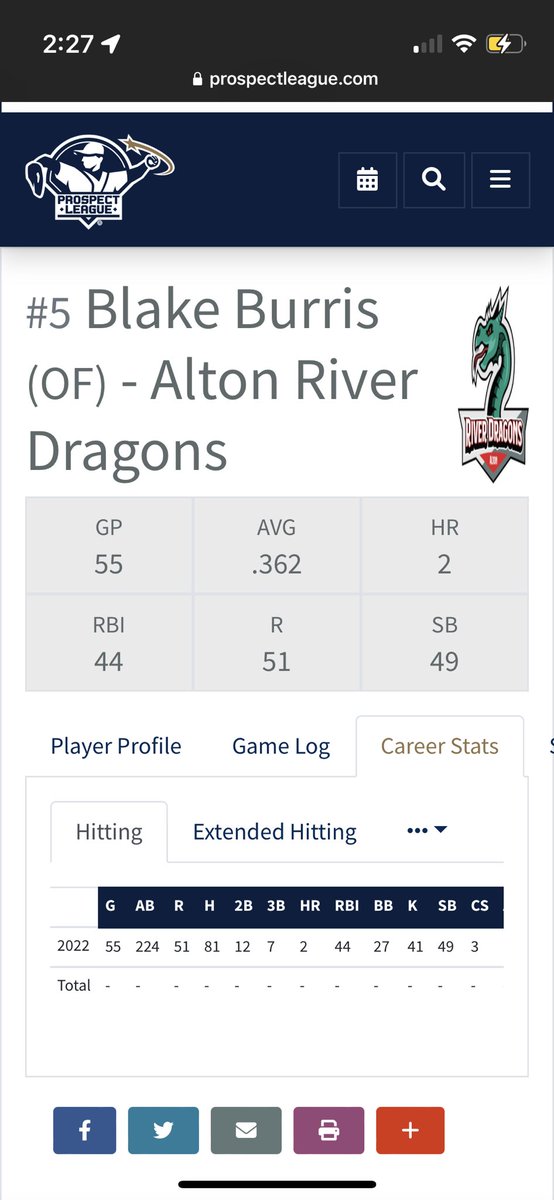The width and height of the screenshot is (554, 1200).
Task: Open the calendar schedule icon
Action: (368, 180)
